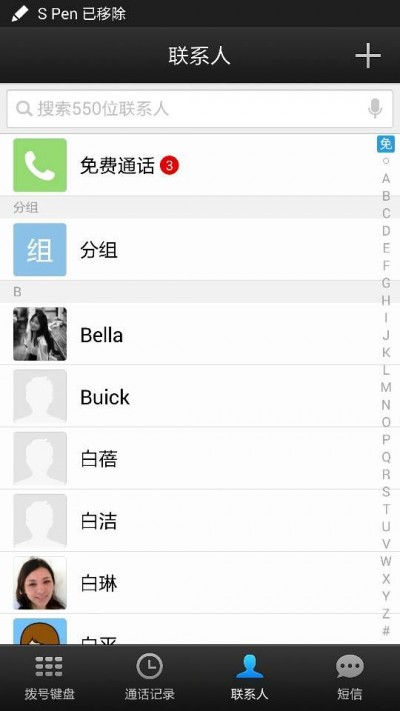Jump to letter Z in the index
400x711 pixels.
click(x=386, y=613)
